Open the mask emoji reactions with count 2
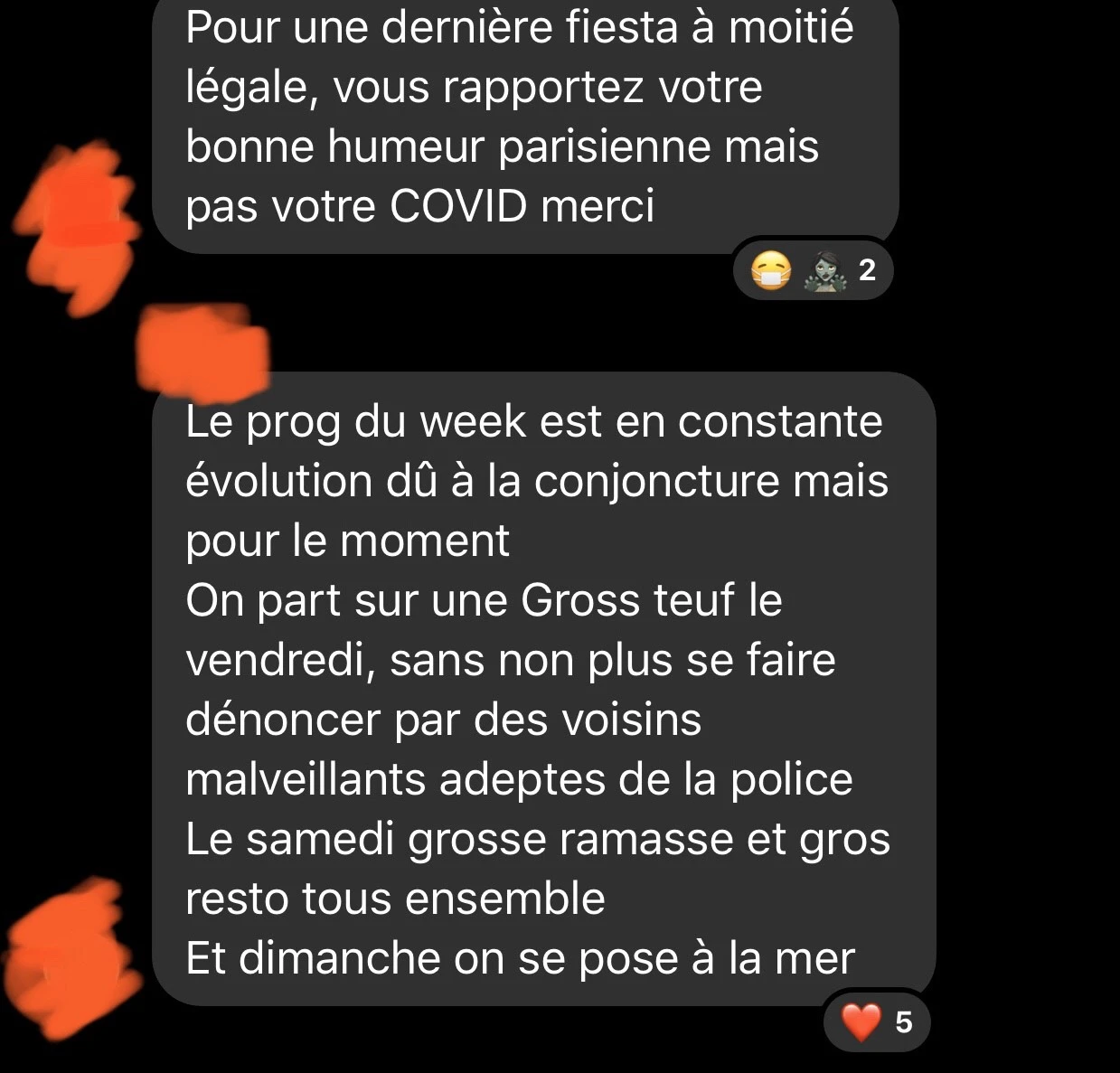Viewport: 1120px width, 1073px height. [x=812, y=270]
